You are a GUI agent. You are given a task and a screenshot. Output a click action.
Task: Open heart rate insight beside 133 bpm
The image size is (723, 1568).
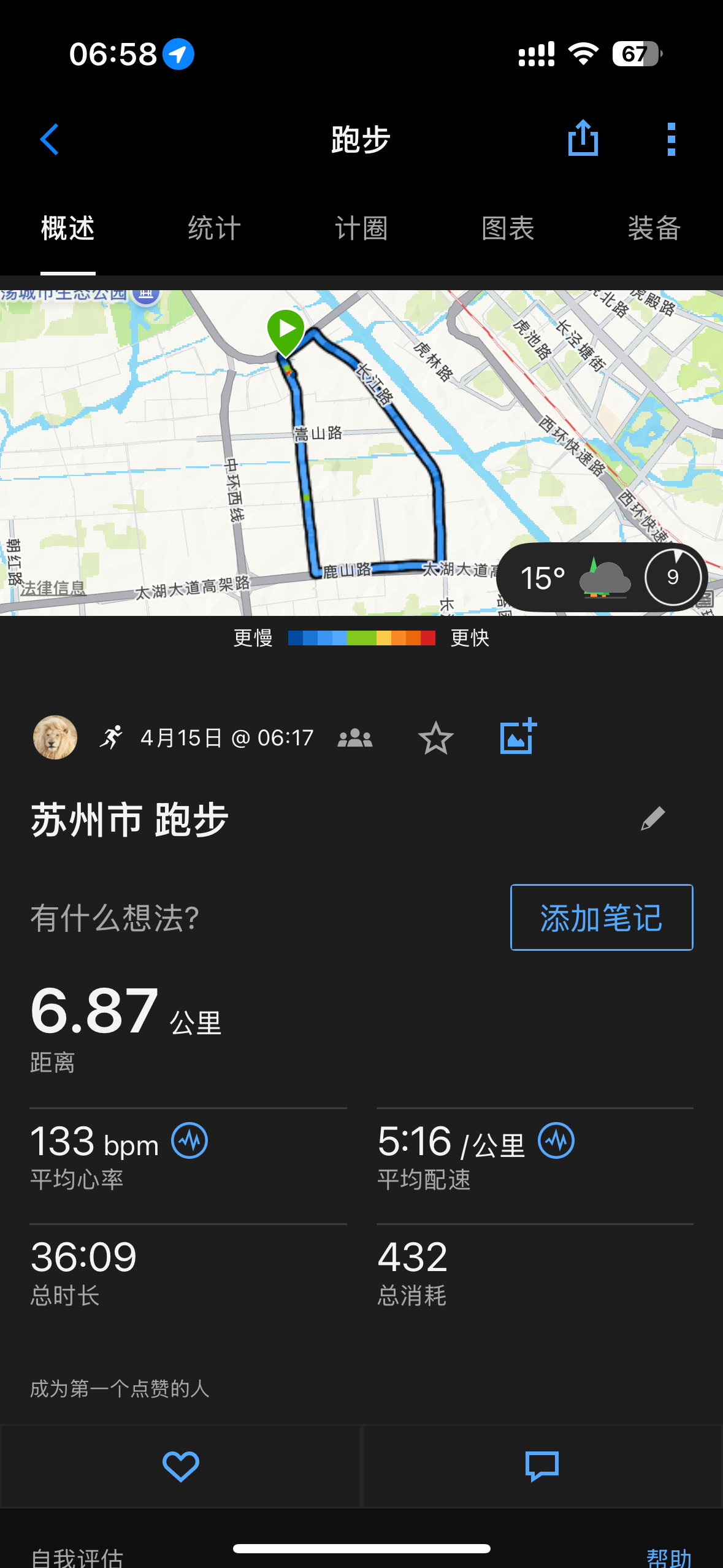click(189, 1141)
